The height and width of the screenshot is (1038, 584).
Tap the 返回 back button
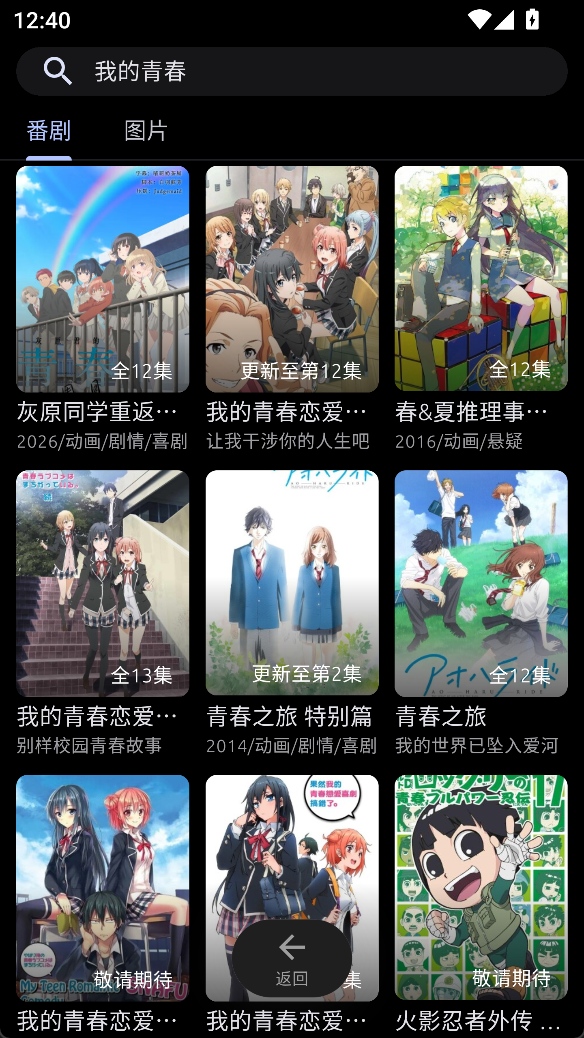[292, 958]
